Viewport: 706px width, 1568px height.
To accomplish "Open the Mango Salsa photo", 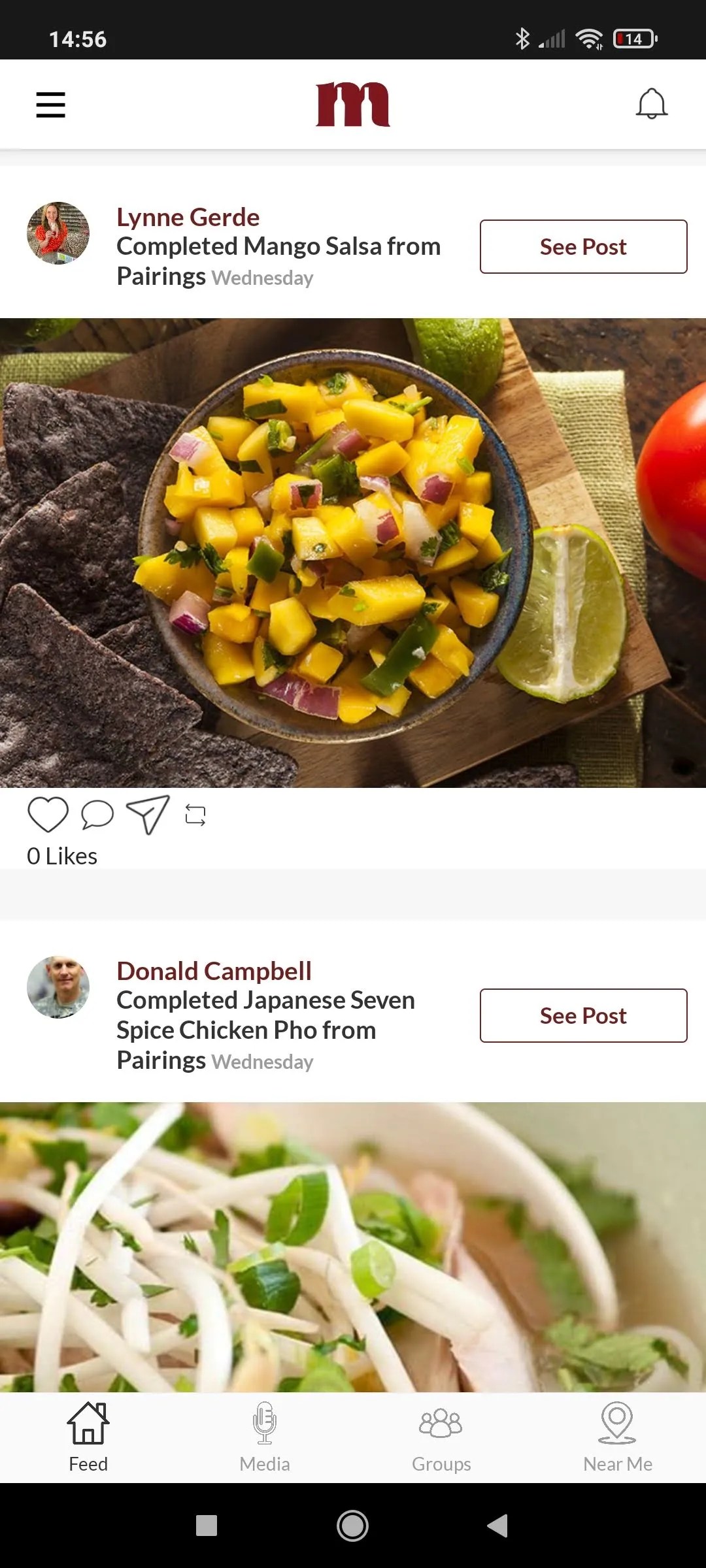I will click(353, 553).
